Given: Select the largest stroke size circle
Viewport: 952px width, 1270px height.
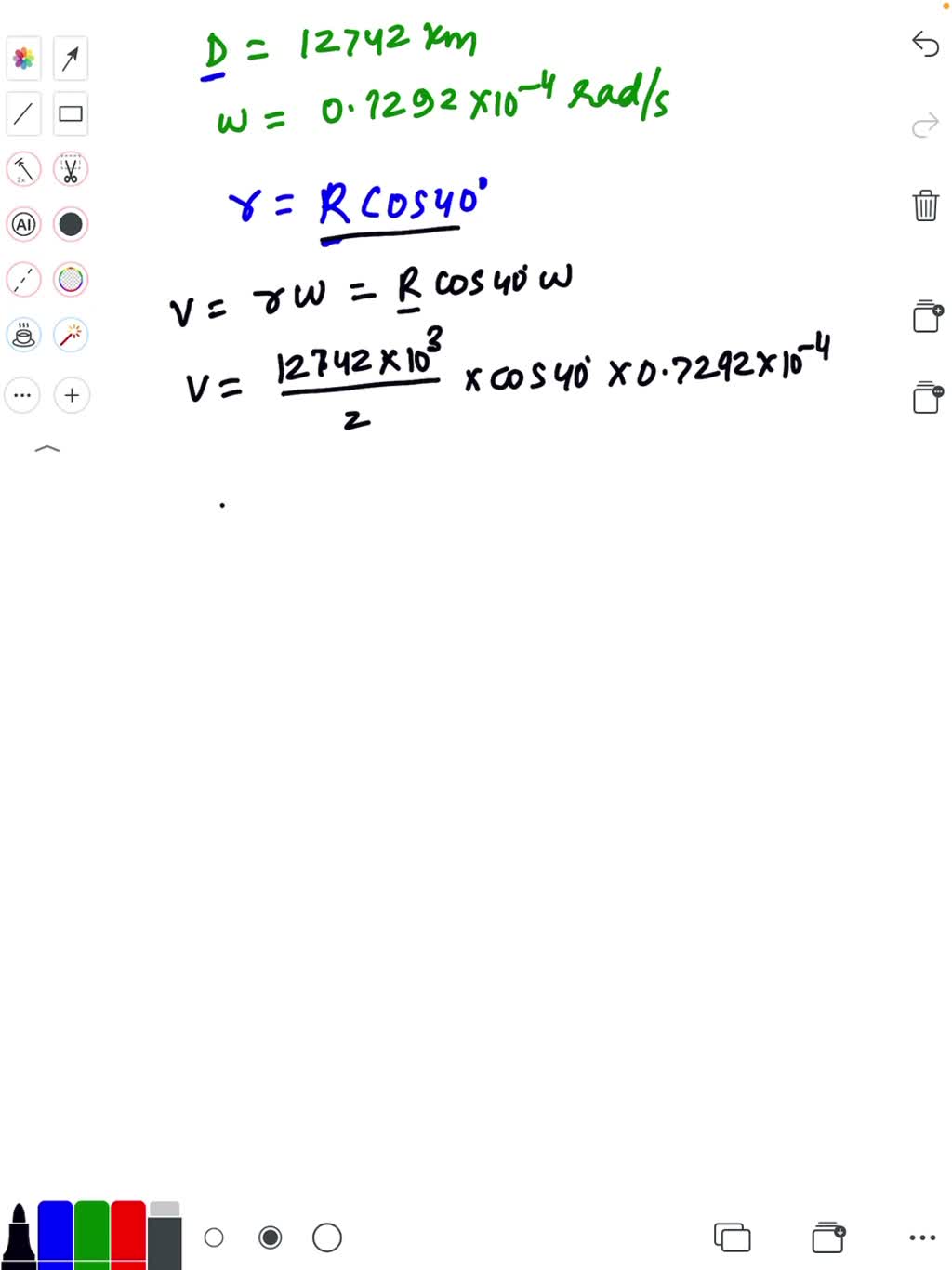Looking at the screenshot, I should (x=326, y=1237).
